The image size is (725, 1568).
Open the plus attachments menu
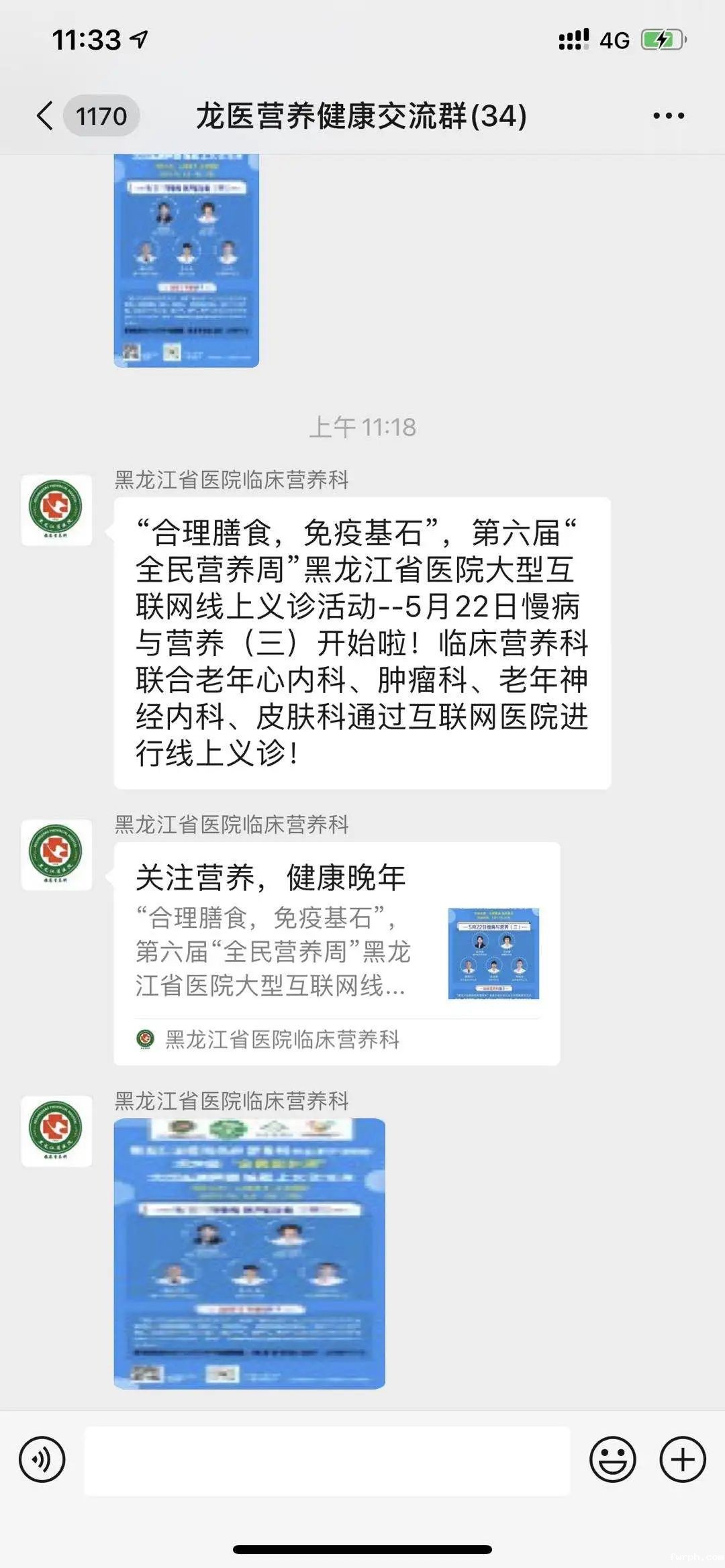683,1459
